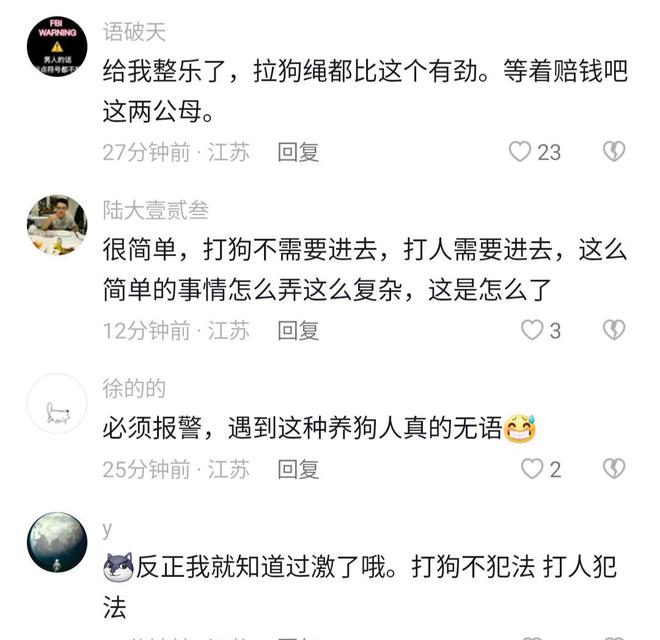Open 语破天's username link
The width and height of the screenshot is (660, 640).
click(134, 32)
